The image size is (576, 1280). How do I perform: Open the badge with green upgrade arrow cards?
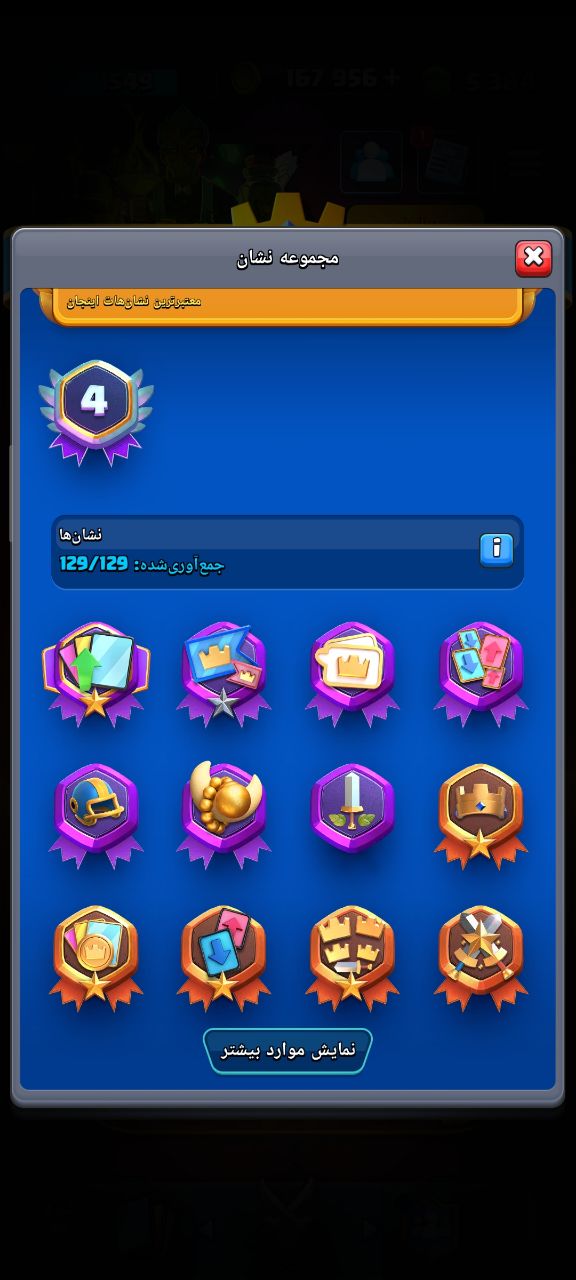tap(95, 673)
